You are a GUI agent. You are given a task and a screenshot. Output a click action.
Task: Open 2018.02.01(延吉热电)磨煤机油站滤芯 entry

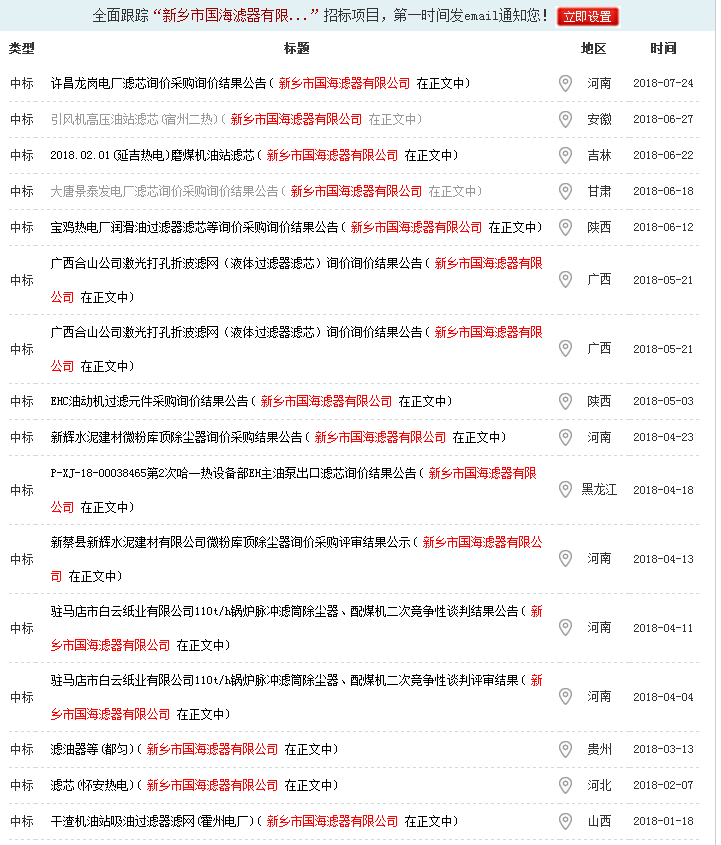tap(152, 155)
